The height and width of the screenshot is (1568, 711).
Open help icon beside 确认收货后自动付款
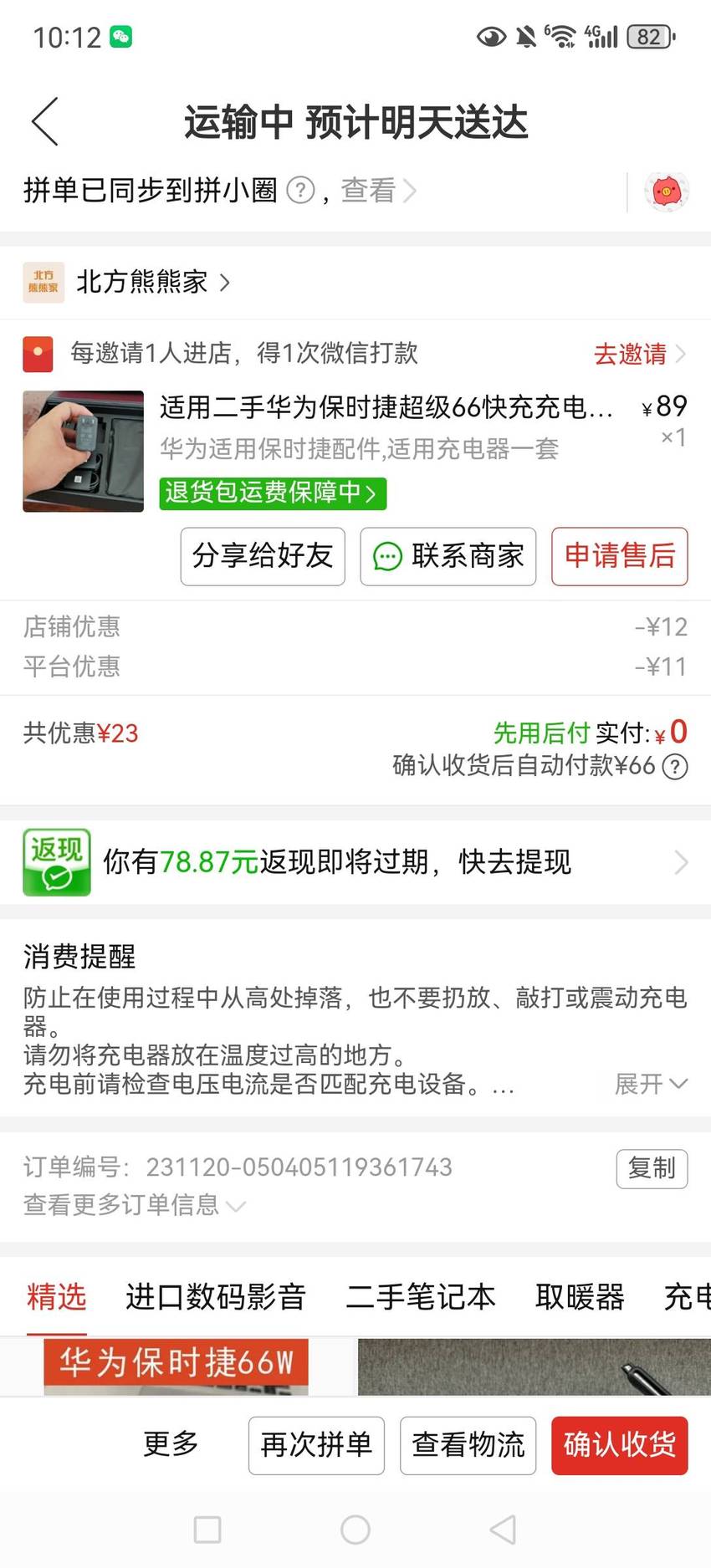675,766
